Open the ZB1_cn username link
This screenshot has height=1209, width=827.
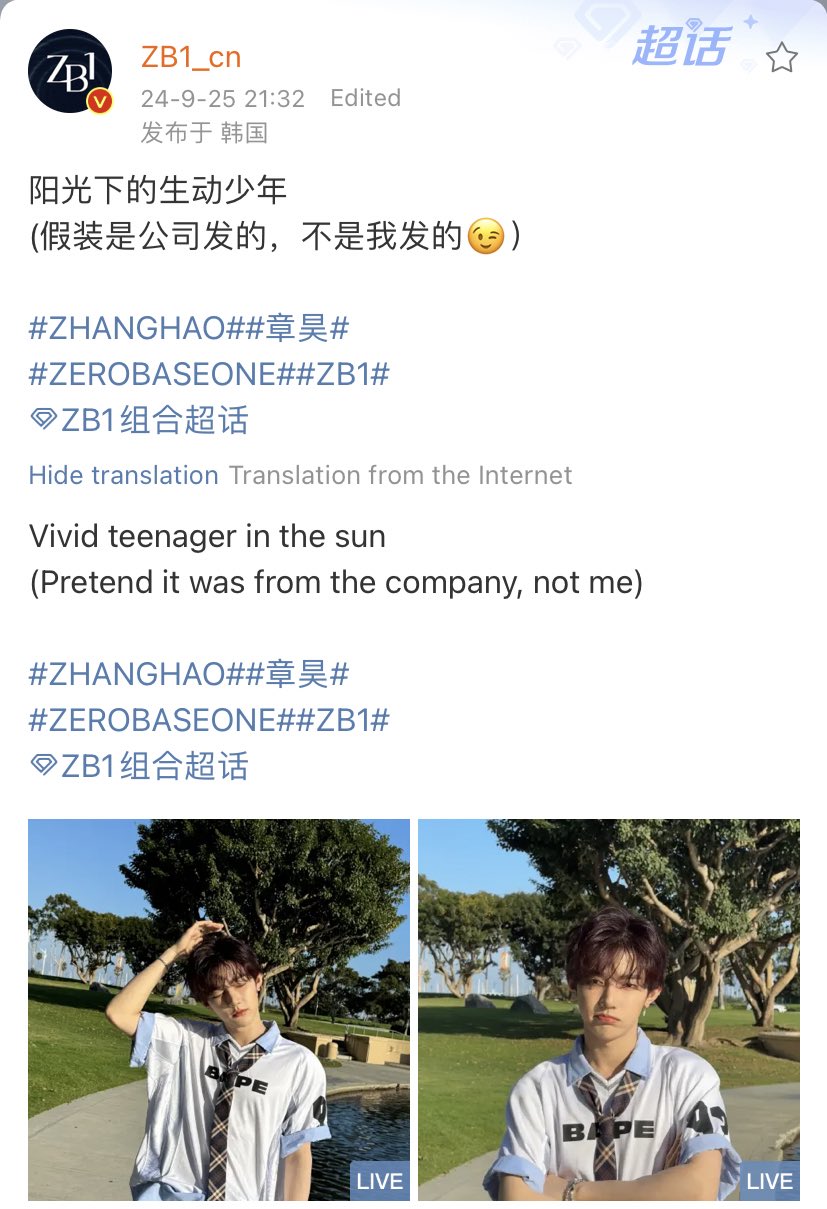[191, 57]
